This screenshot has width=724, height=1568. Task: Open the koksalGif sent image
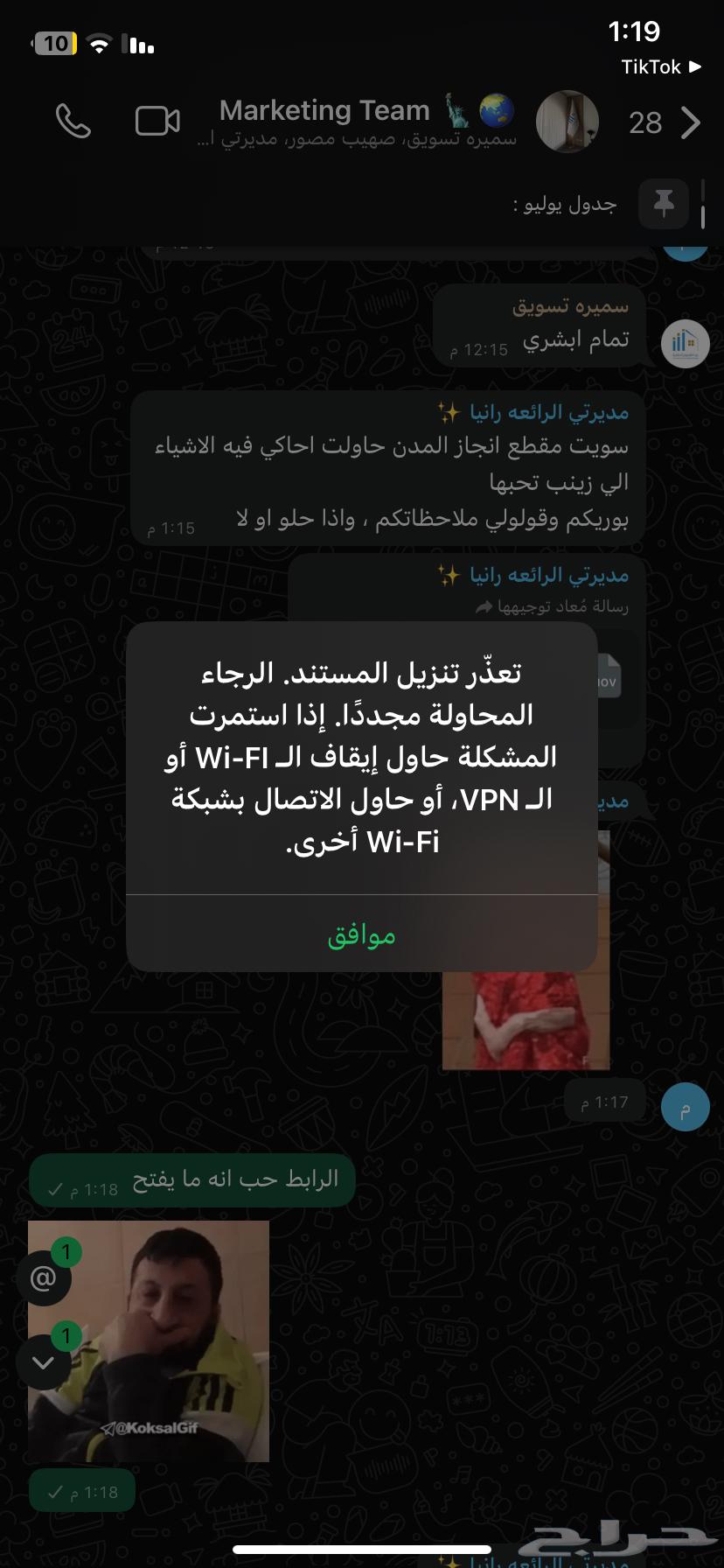click(x=149, y=1340)
